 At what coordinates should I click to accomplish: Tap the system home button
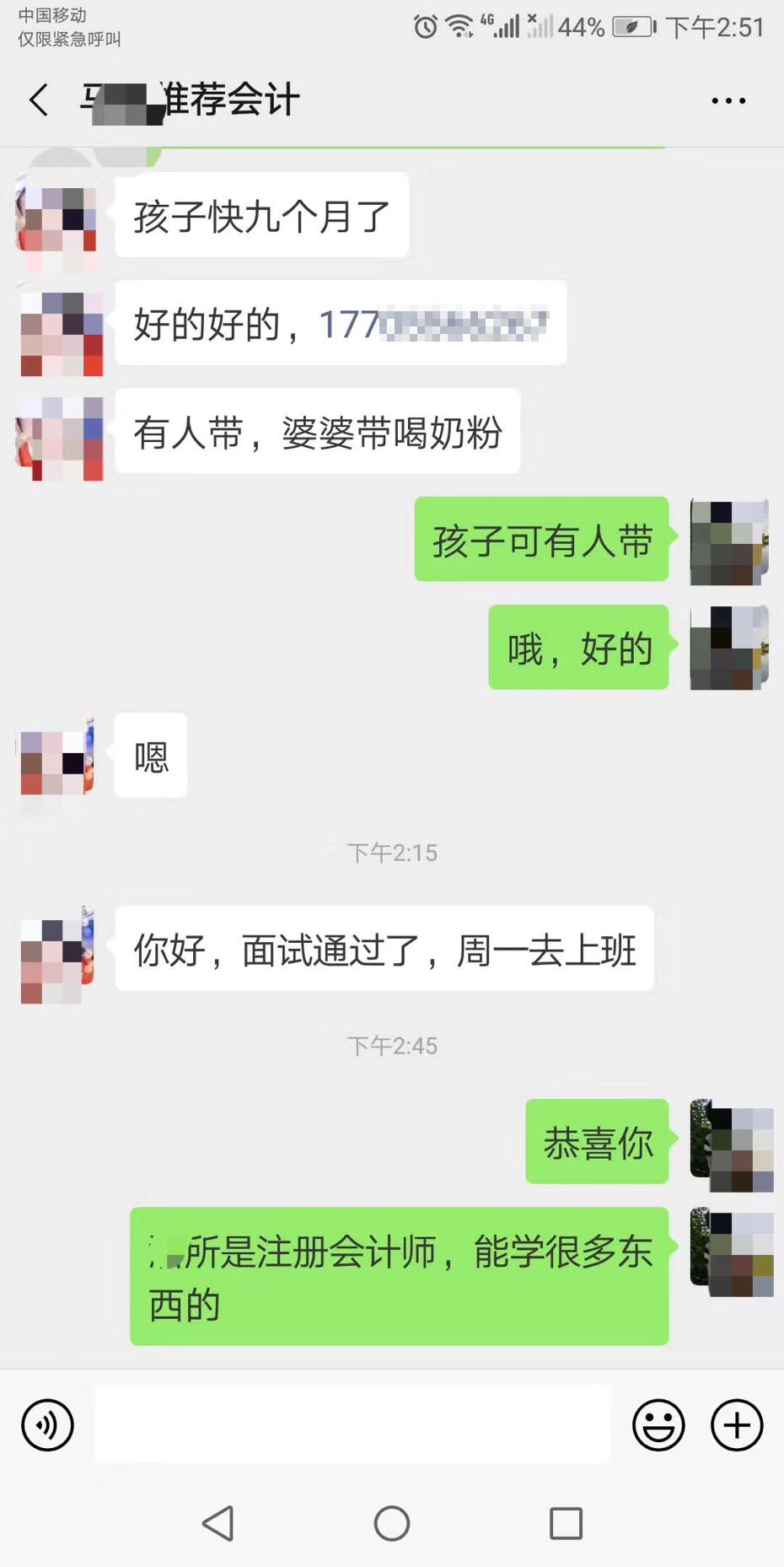click(392, 1523)
